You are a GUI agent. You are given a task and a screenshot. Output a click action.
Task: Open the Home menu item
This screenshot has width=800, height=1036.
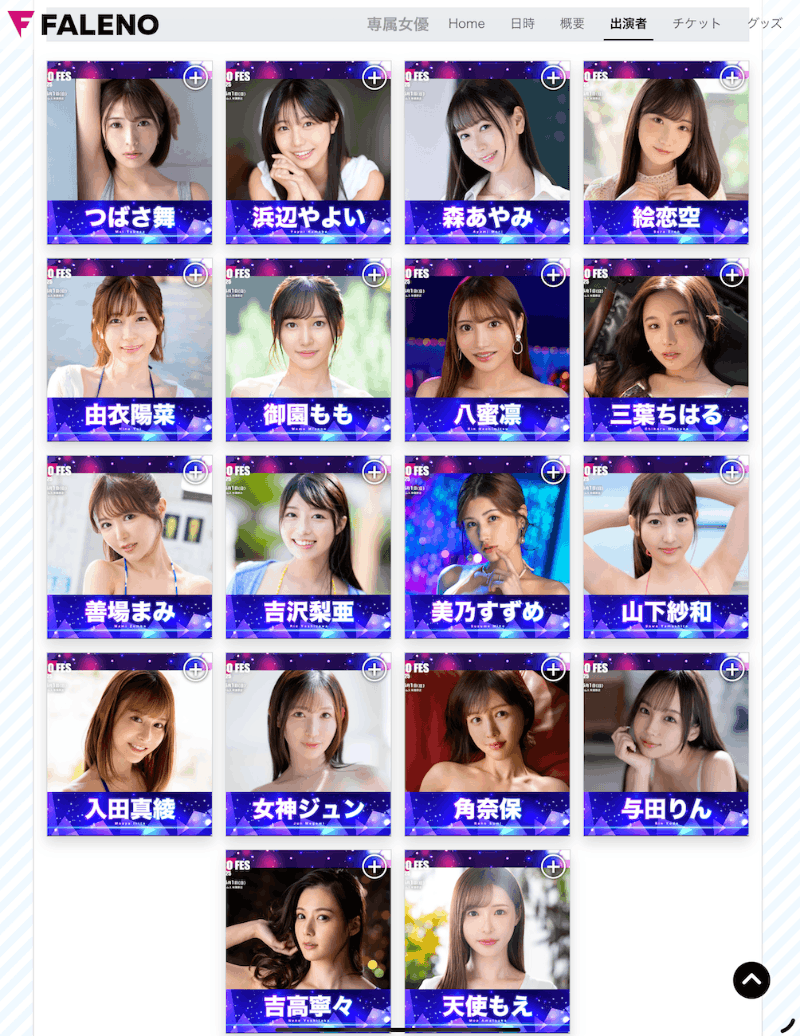[466, 23]
